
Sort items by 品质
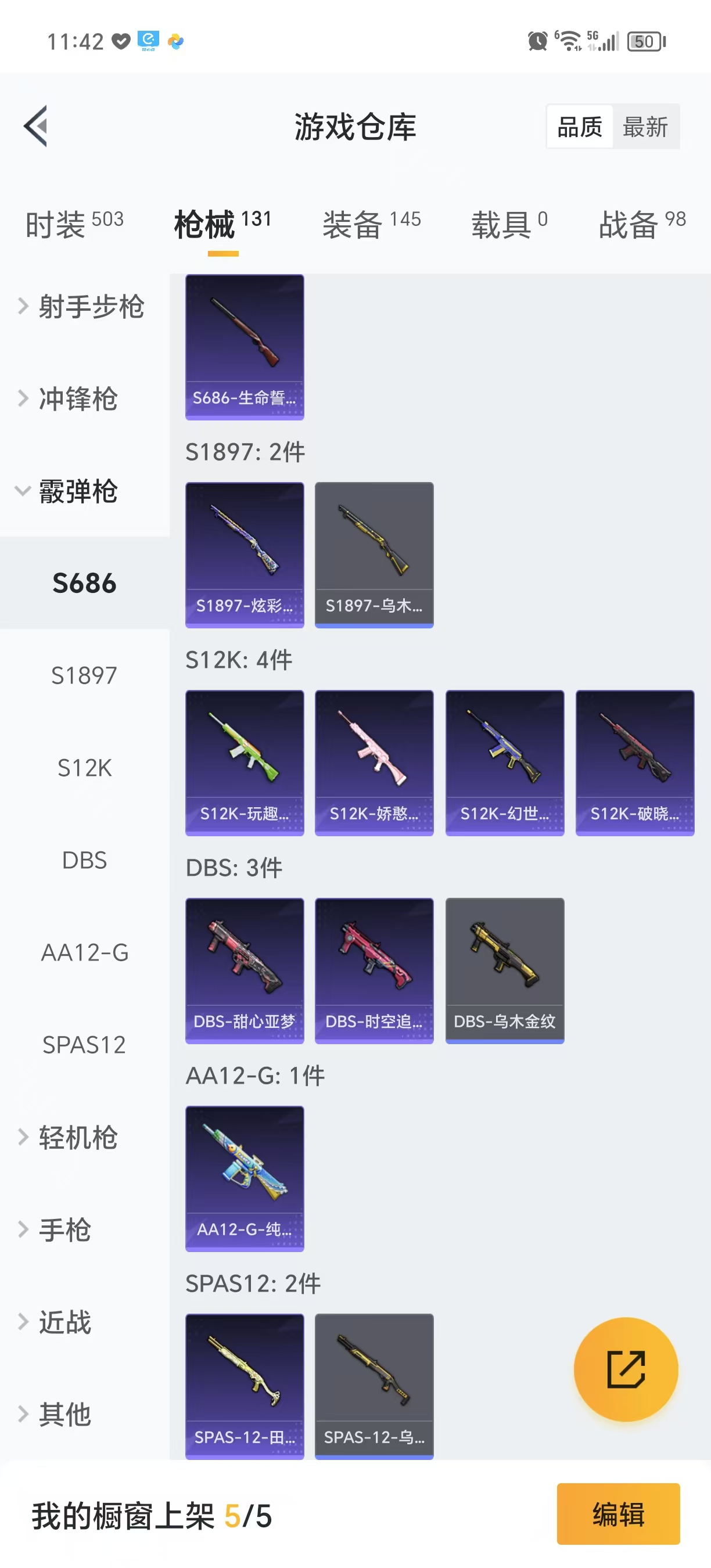point(579,127)
